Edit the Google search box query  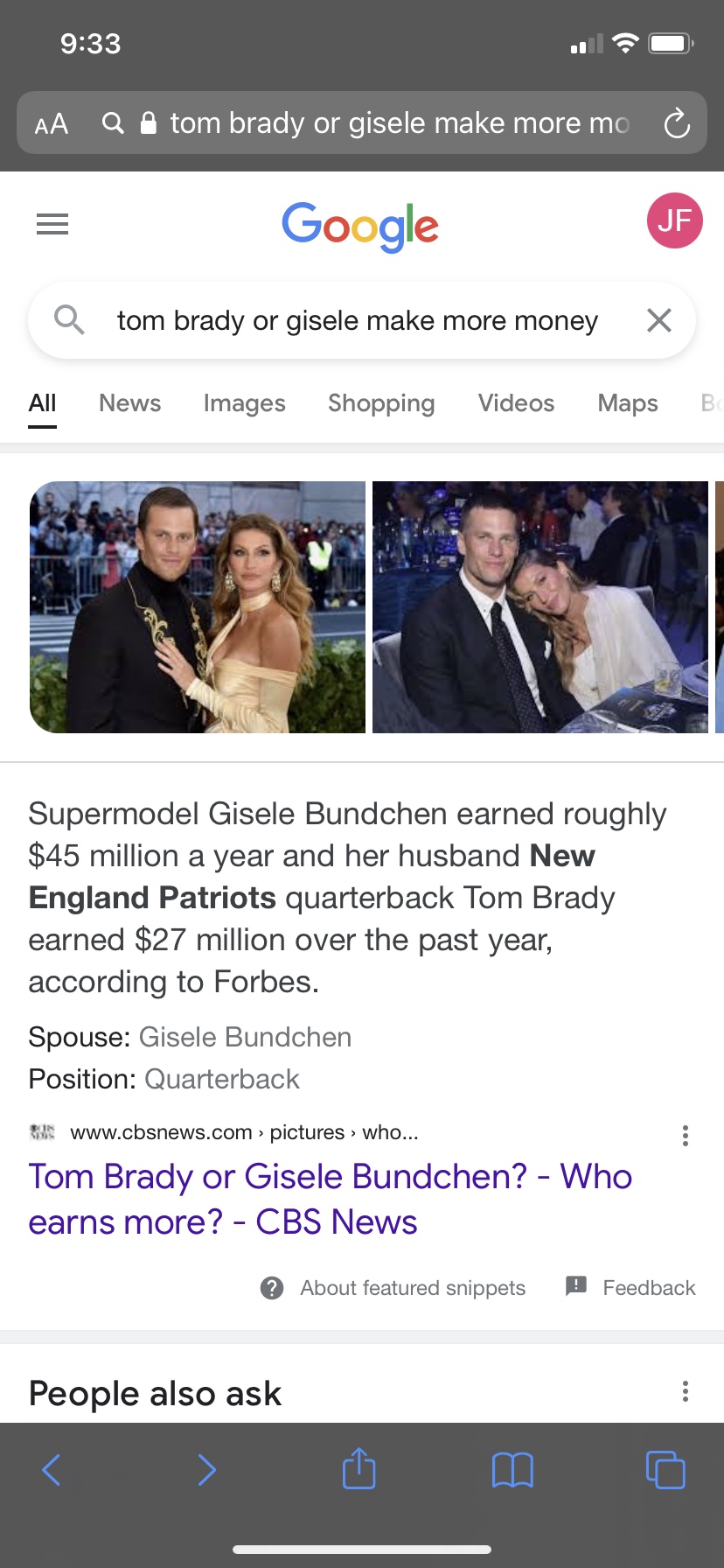click(357, 320)
